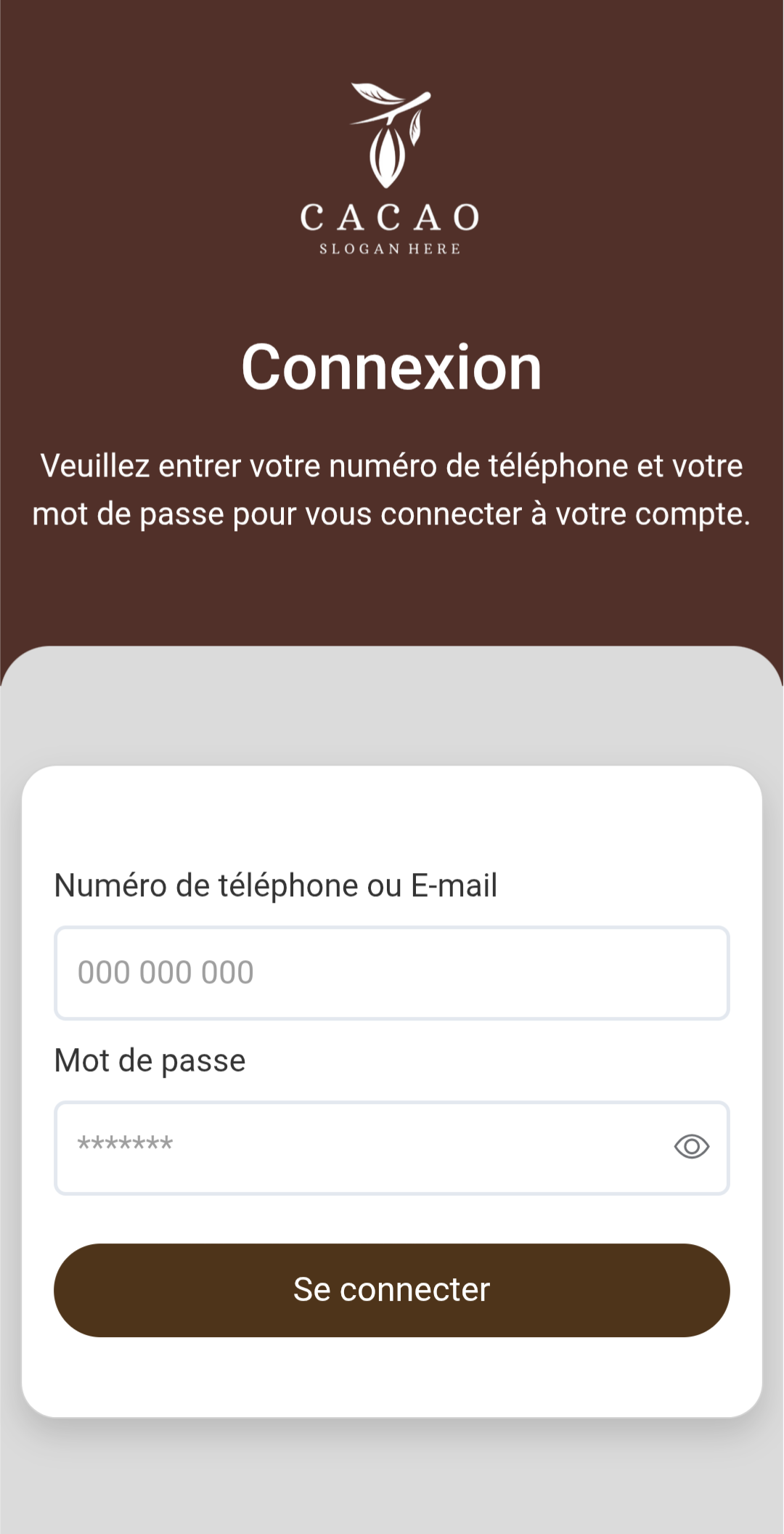Tap the Se connecter button

tap(392, 1290)
